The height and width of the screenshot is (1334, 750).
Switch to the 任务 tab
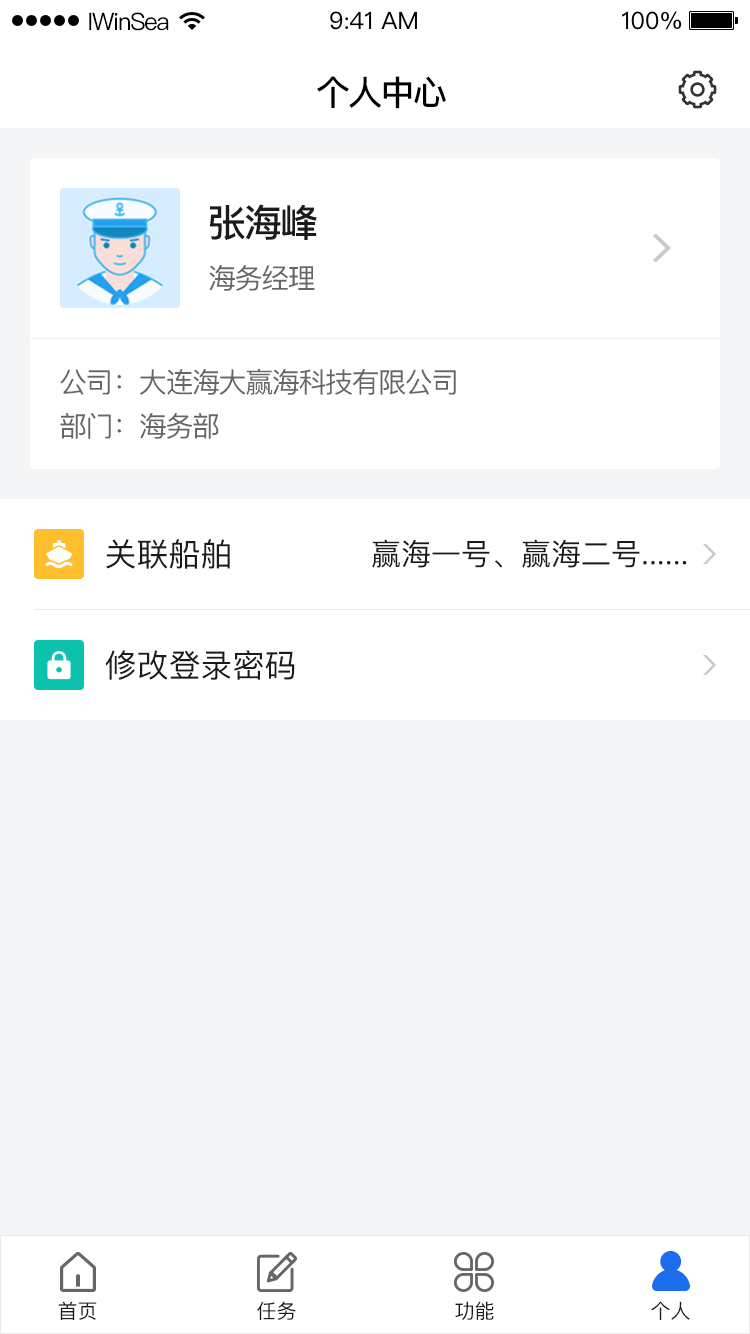(x=276, y=1285)
